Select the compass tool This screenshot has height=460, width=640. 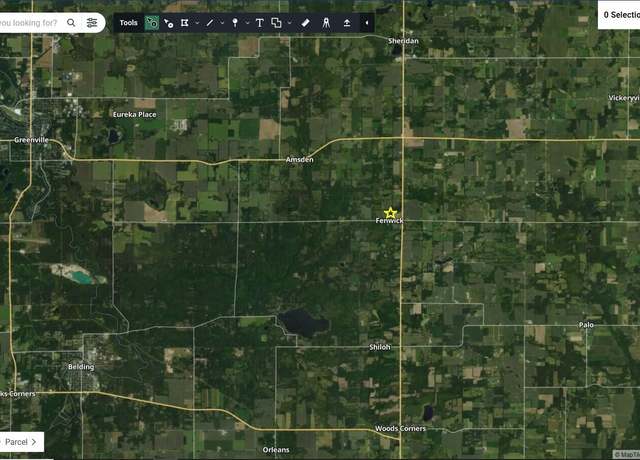(326, 22)
